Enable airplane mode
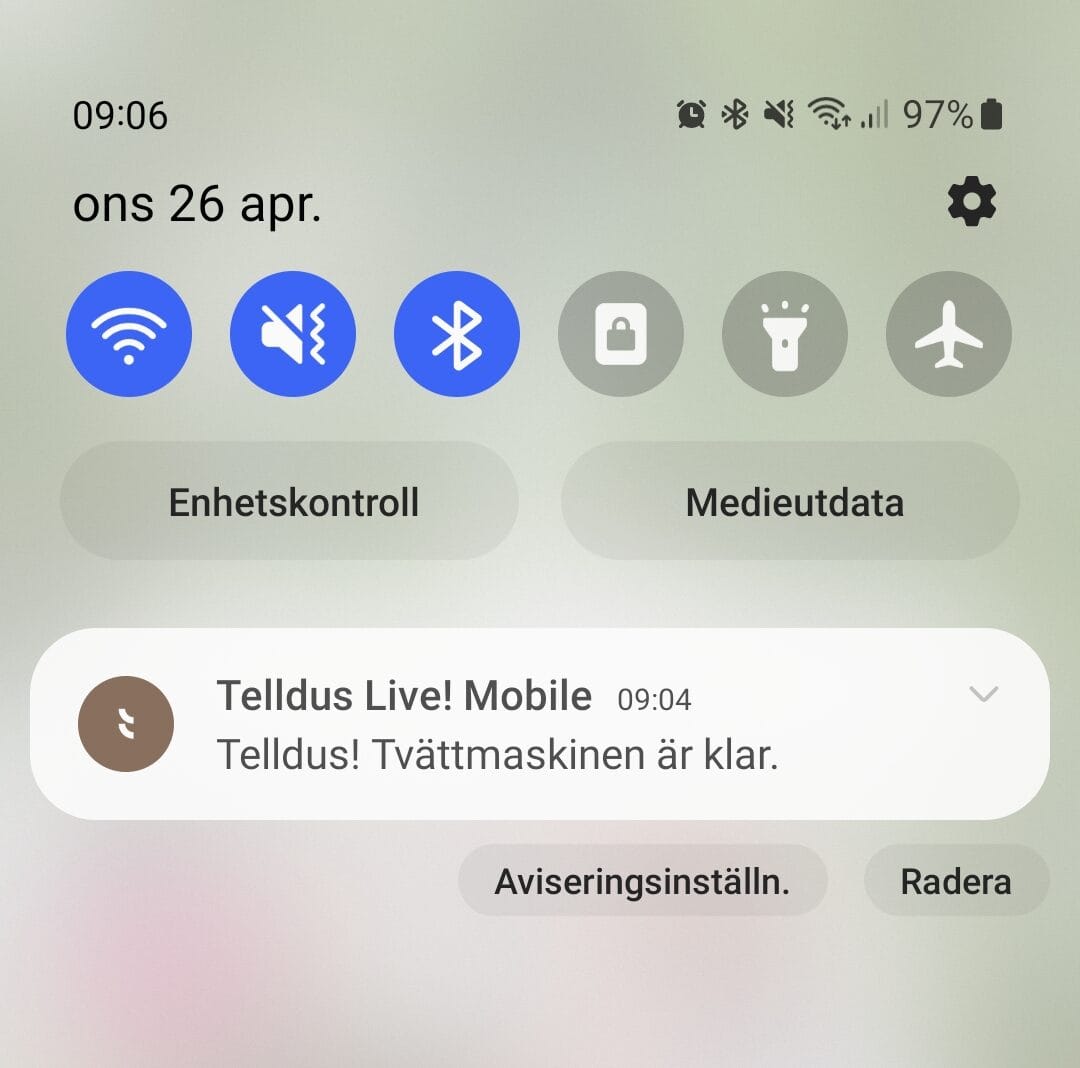1080x1068 pixels. [949, 334]
